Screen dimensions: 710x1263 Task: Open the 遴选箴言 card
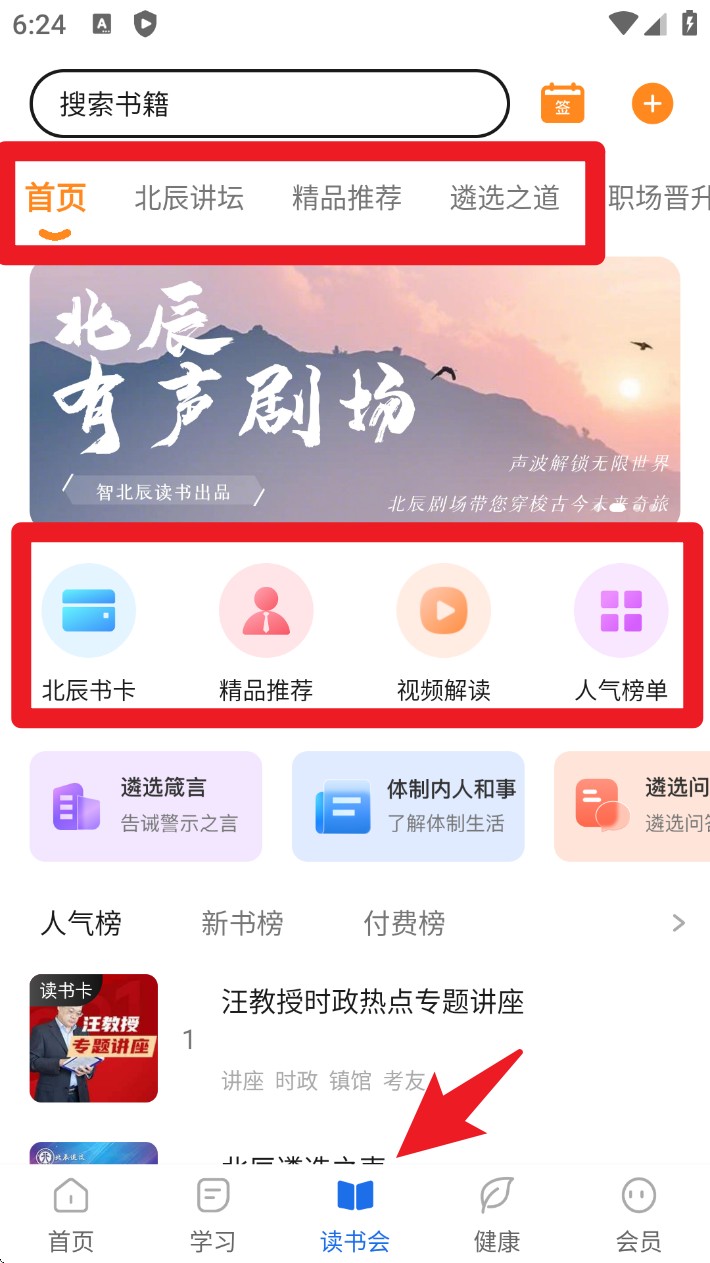146,806
